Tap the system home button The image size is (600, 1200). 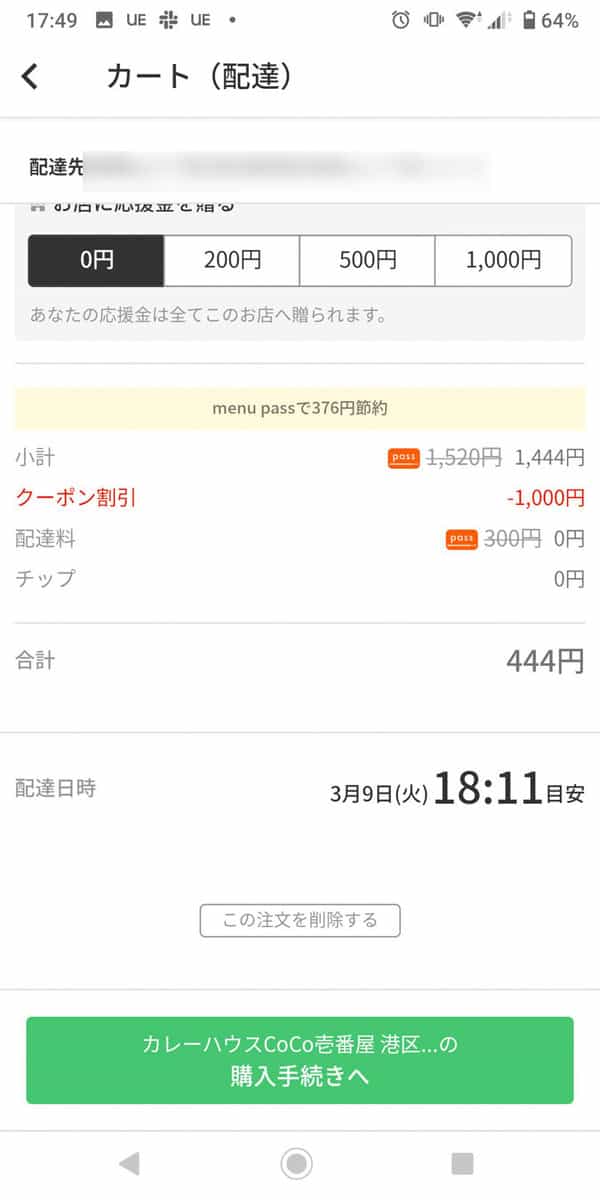pyautogui.click(x=296, y=1163)
